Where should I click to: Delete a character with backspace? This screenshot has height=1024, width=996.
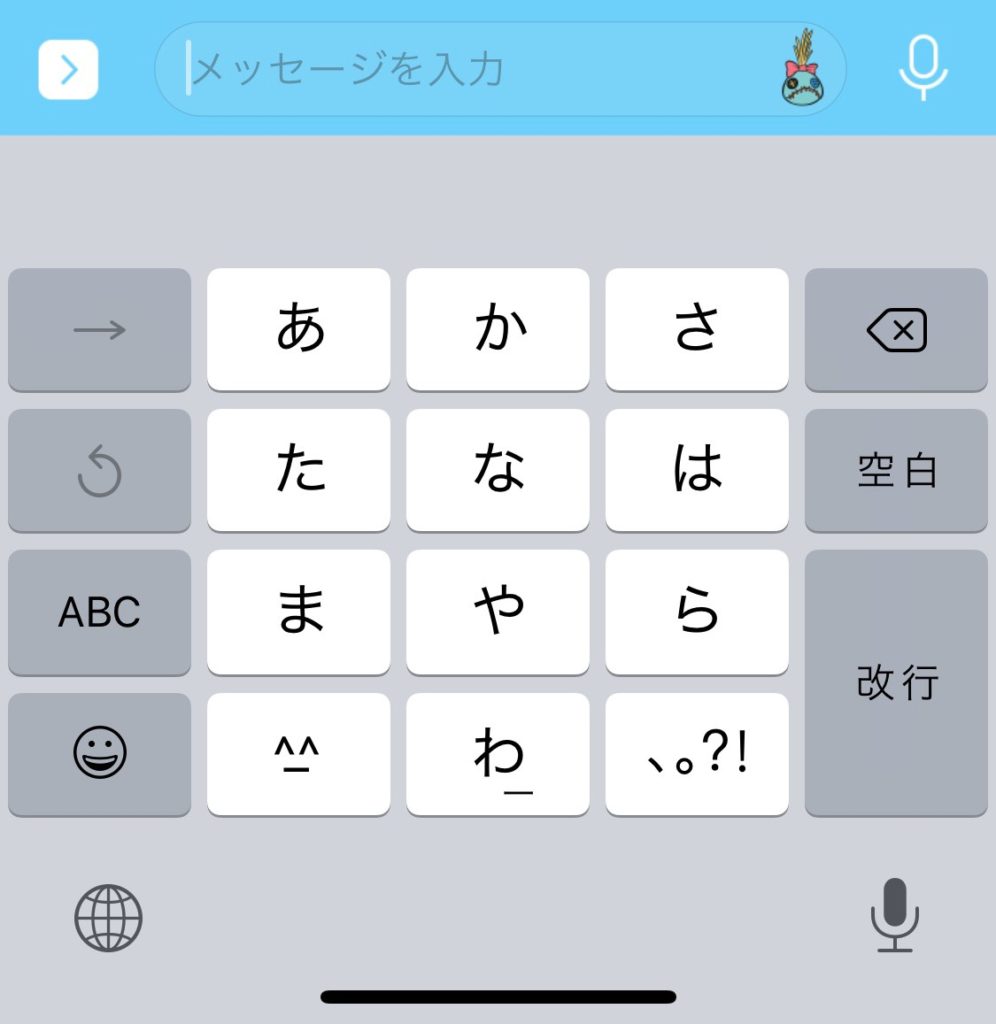(895, 329)
